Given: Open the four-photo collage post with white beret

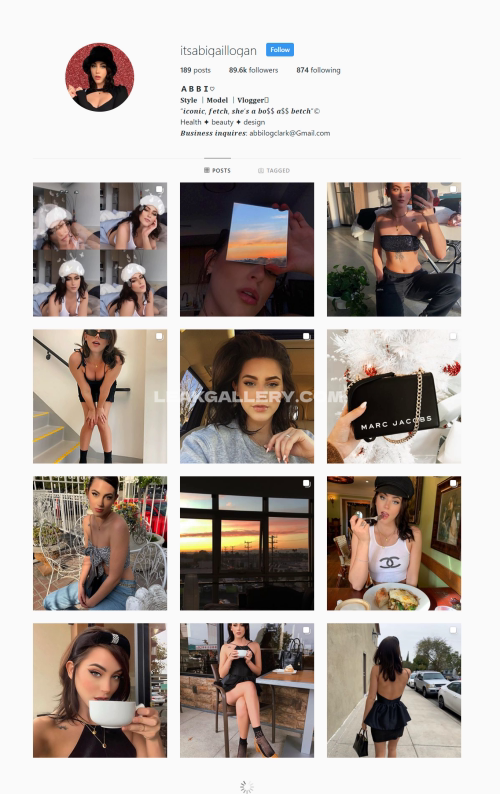Looking at the screenshot, I should pyautogui.click(x=100, y=250).
